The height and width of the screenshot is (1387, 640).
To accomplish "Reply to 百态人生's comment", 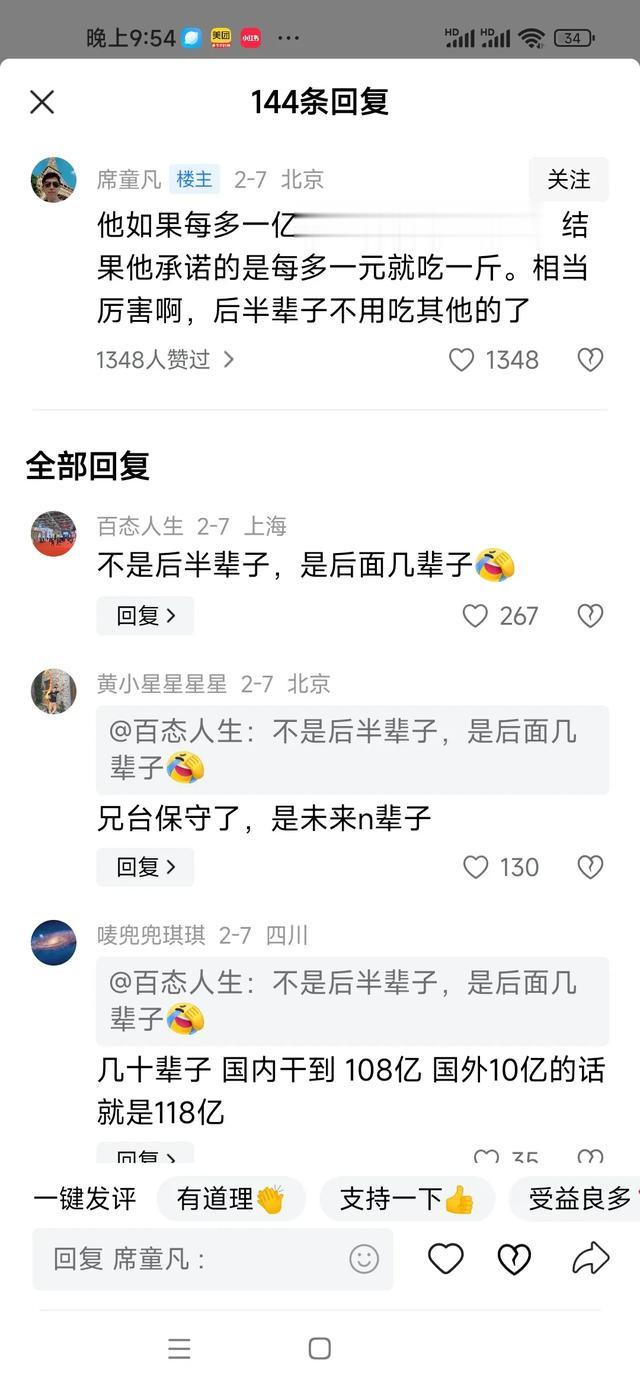I will [x=145, y=616].
